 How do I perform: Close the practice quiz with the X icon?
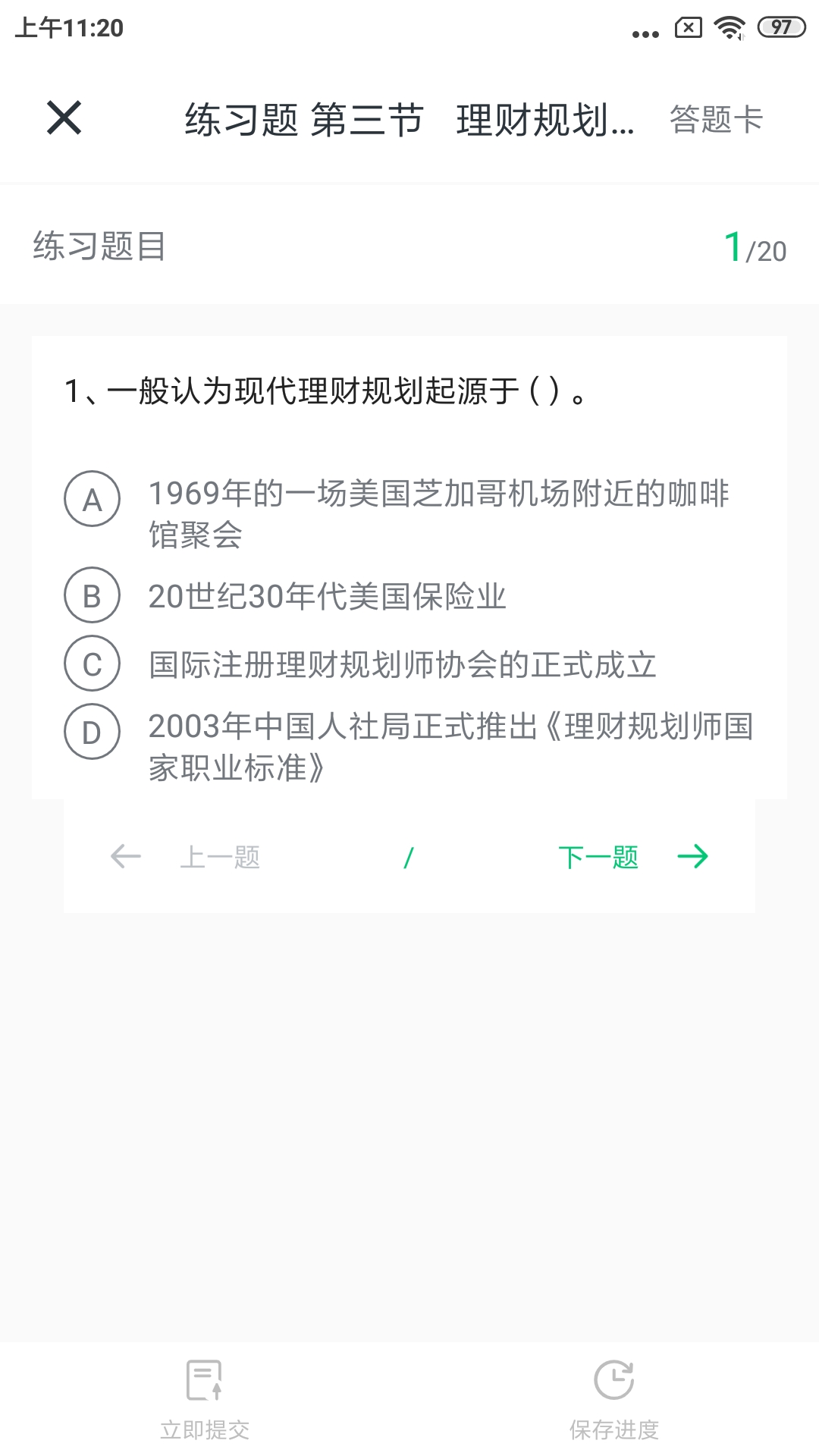[63, 119]
